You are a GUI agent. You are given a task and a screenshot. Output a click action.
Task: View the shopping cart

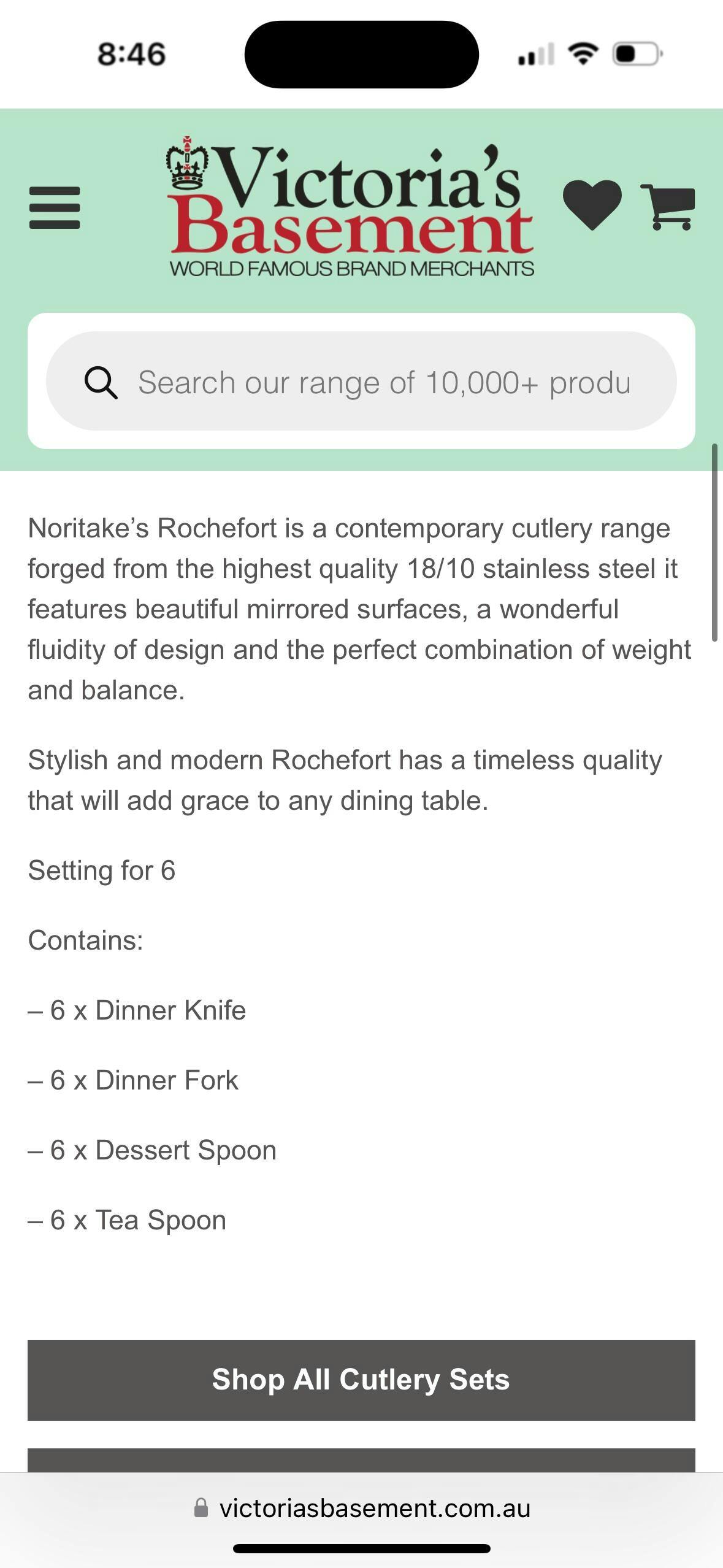668,206
